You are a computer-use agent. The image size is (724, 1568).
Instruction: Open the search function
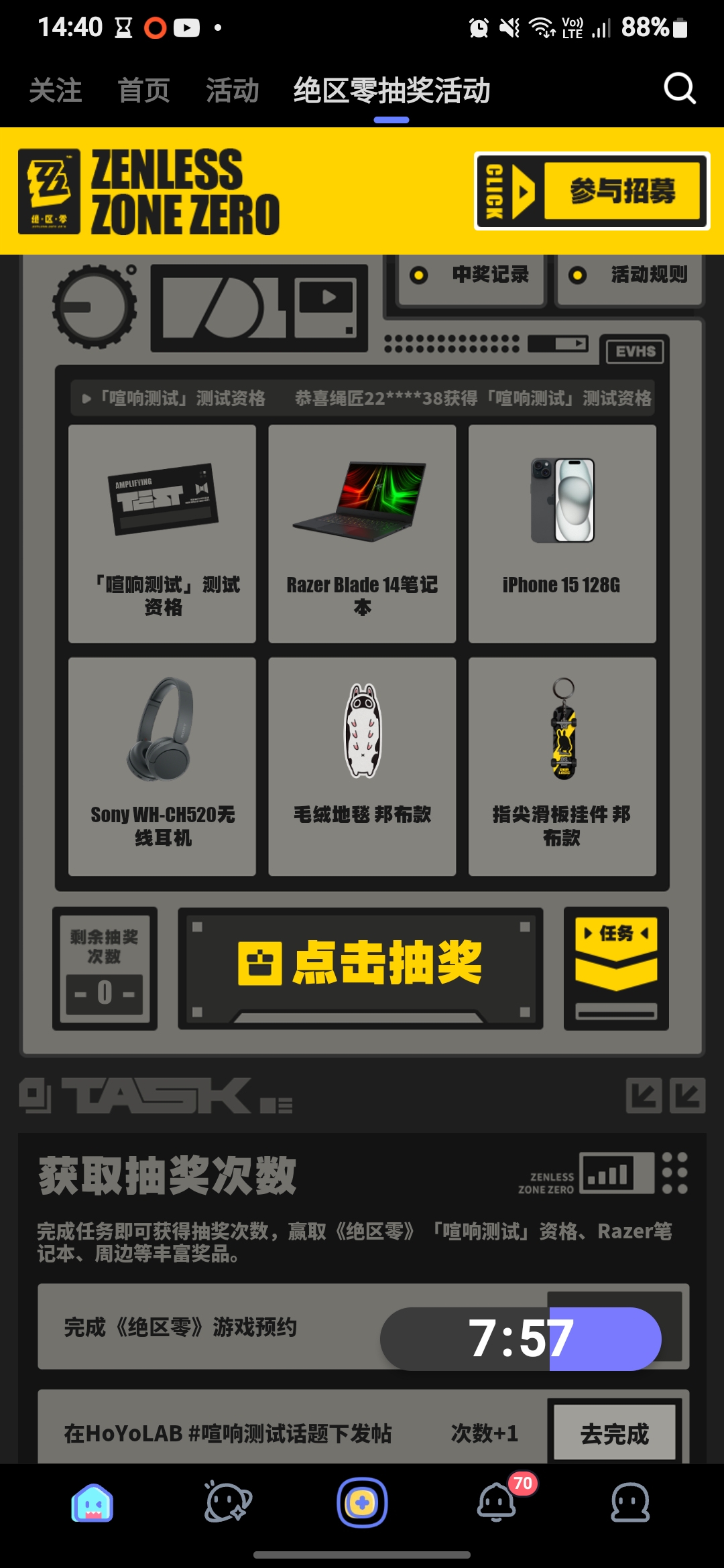point(680,89)
